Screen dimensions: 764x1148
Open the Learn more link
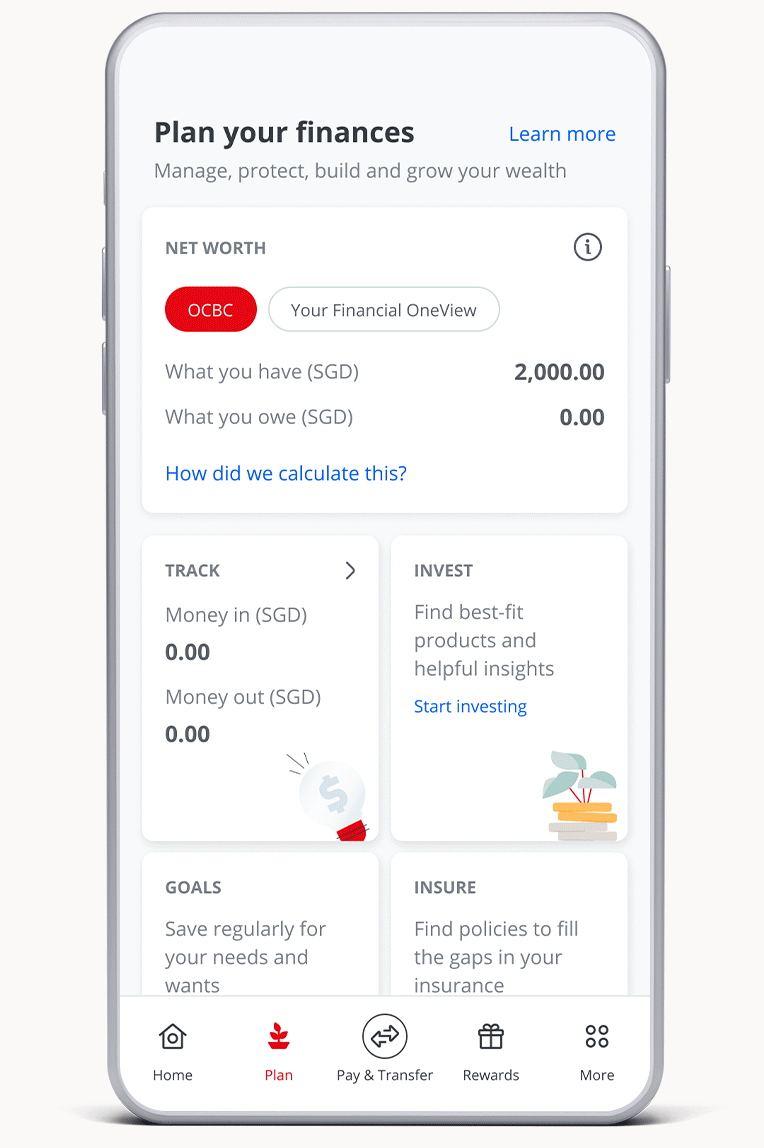point(562,134)
